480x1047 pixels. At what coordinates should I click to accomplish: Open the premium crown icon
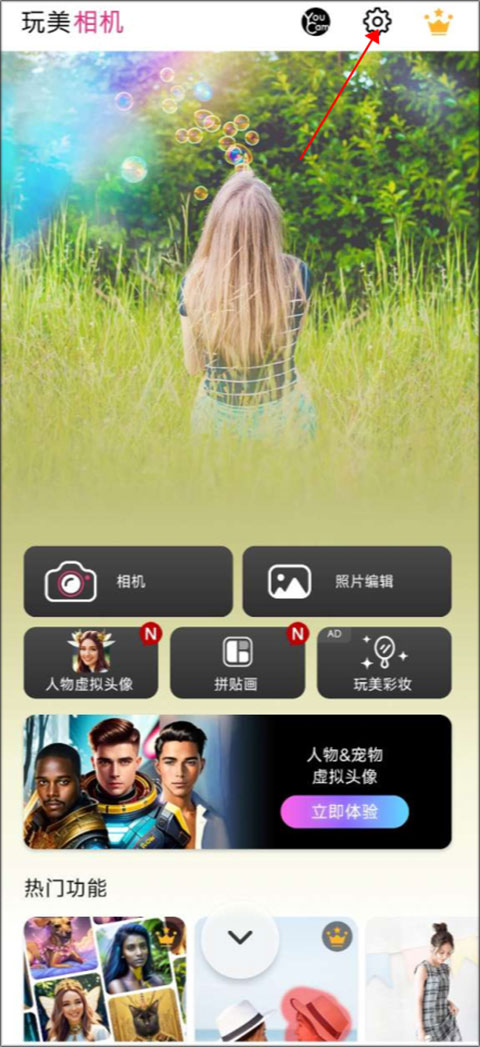[439, 23]
